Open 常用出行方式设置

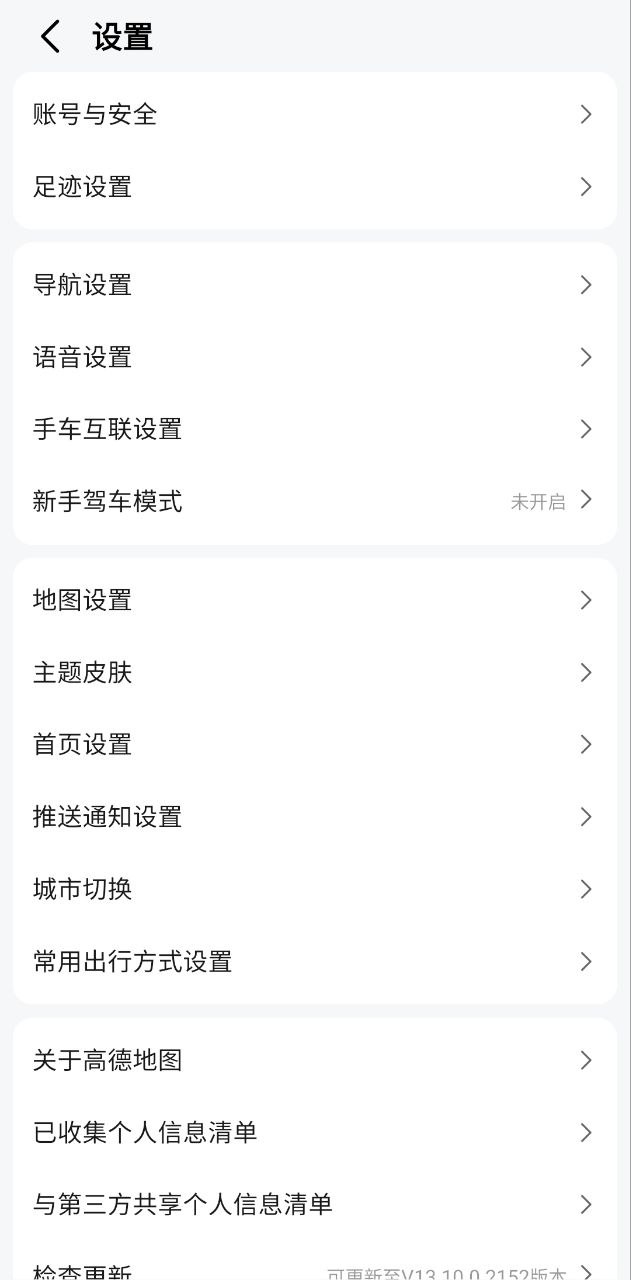point(314,962)
